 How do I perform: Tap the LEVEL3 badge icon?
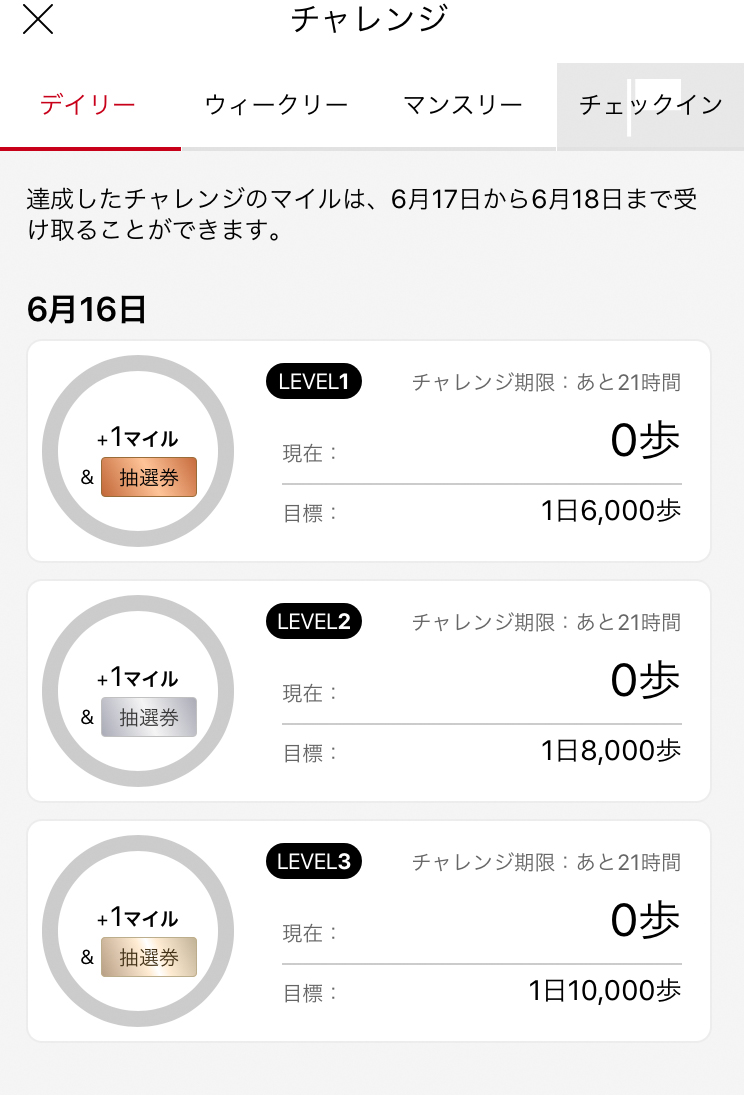click(313, 862)
